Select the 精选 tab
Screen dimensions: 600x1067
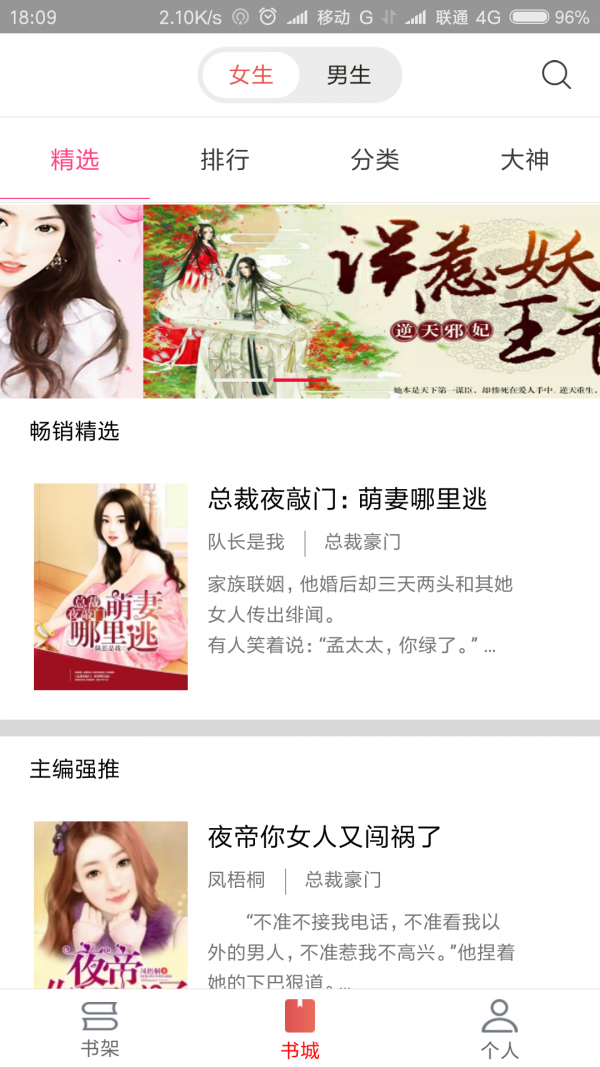click(x=75, y=160)
